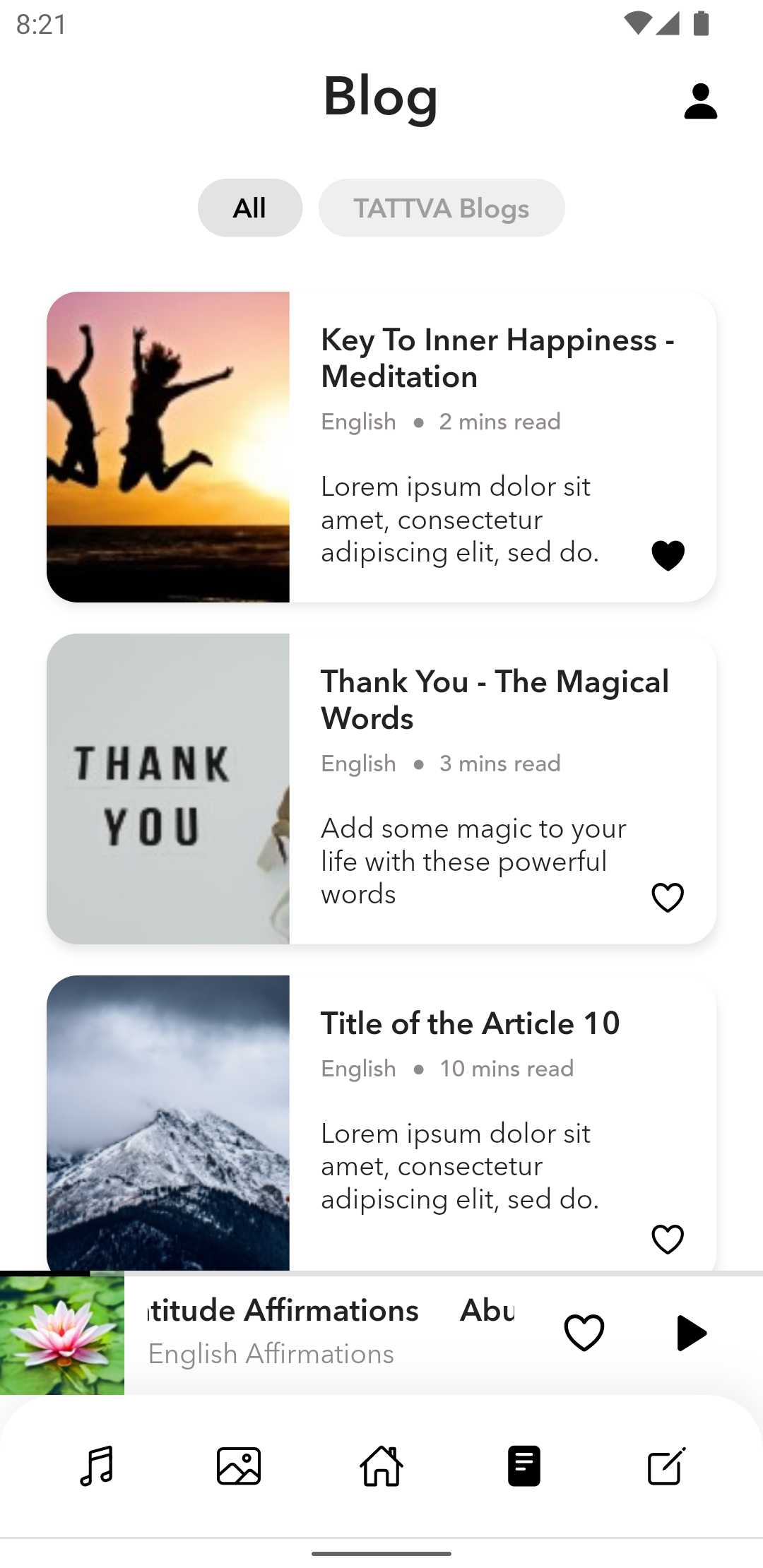This screenshot has height=1568, width=763.
Task: Switch to the music tab
Action: [x=97, y=1466]
